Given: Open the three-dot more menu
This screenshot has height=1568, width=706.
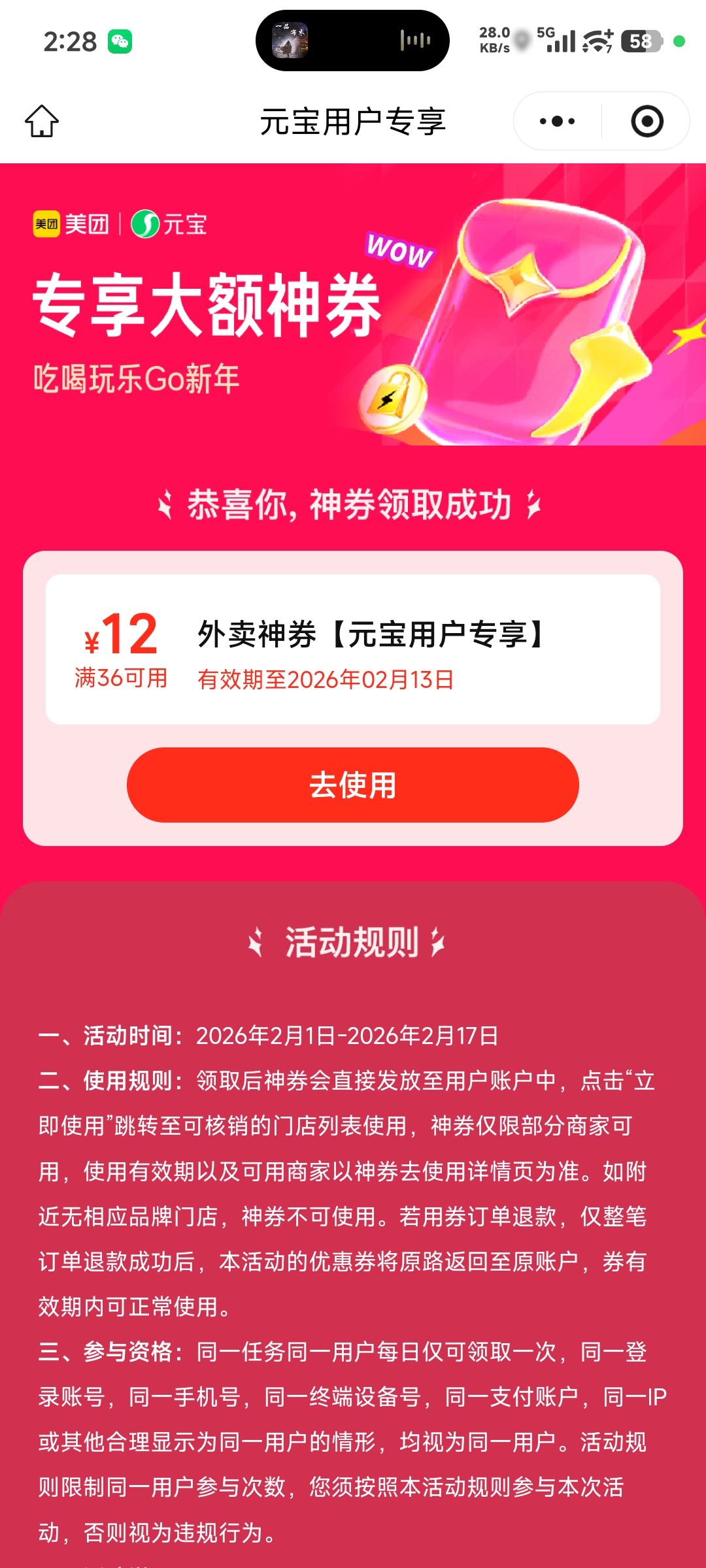Looking at the screenshot, I should (x=557, y=122).
